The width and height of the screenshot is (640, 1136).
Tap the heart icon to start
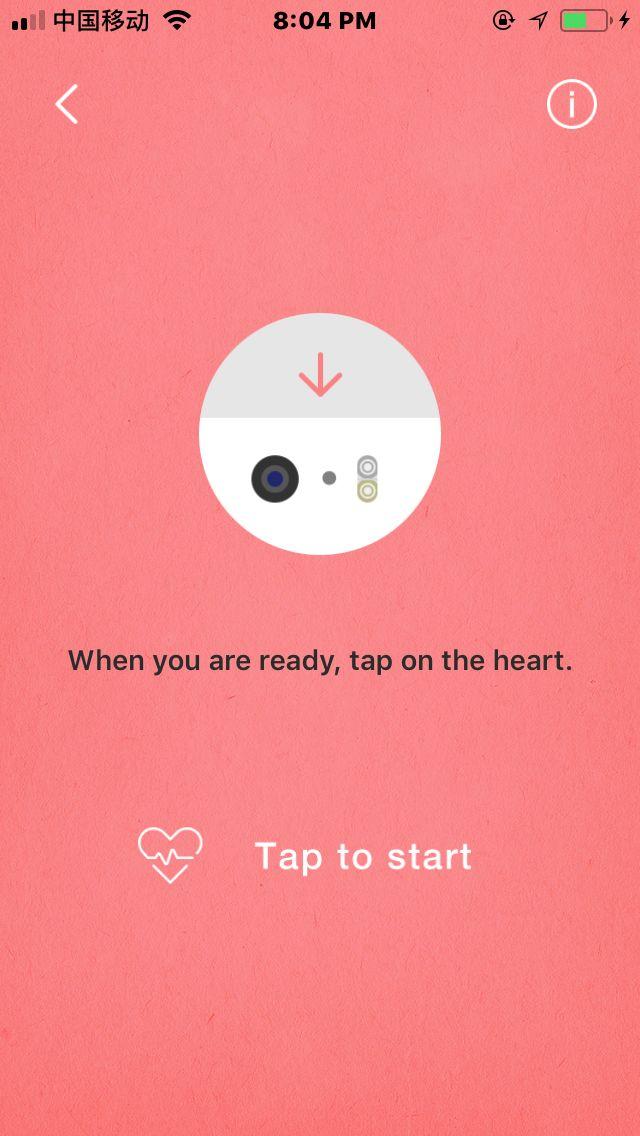pos(170,855)
